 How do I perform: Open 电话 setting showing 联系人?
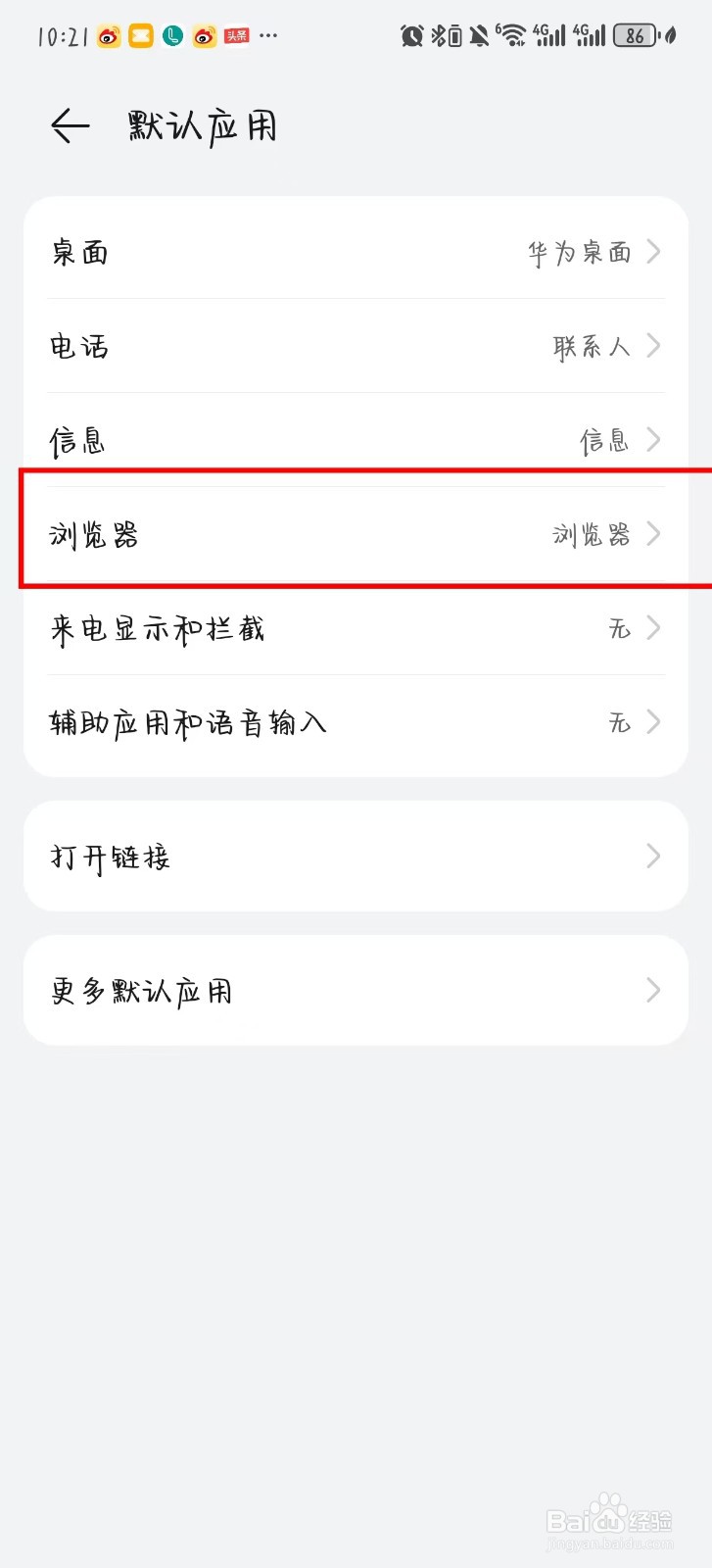coord(356,346)
